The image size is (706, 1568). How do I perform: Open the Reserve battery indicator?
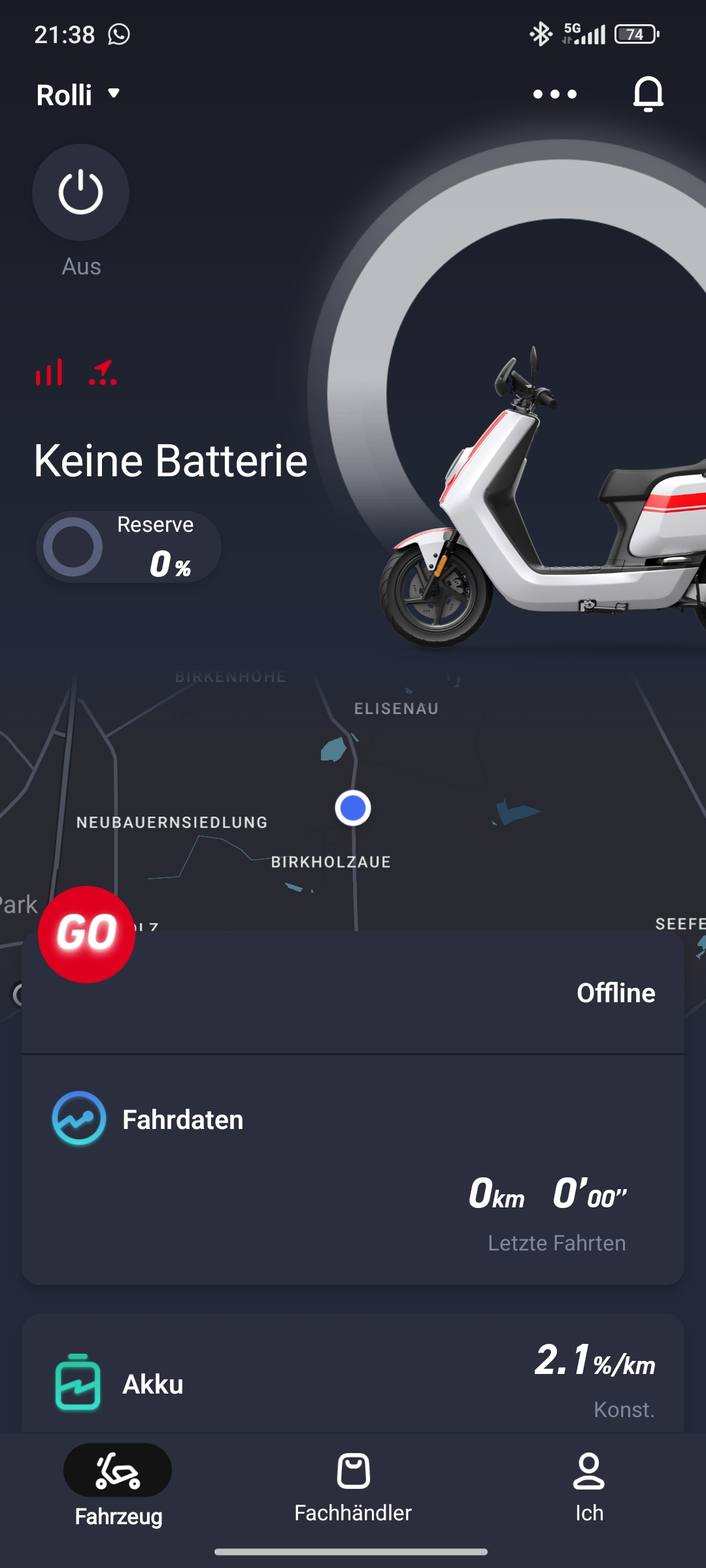pyautogui.click(x=129, y=547)
